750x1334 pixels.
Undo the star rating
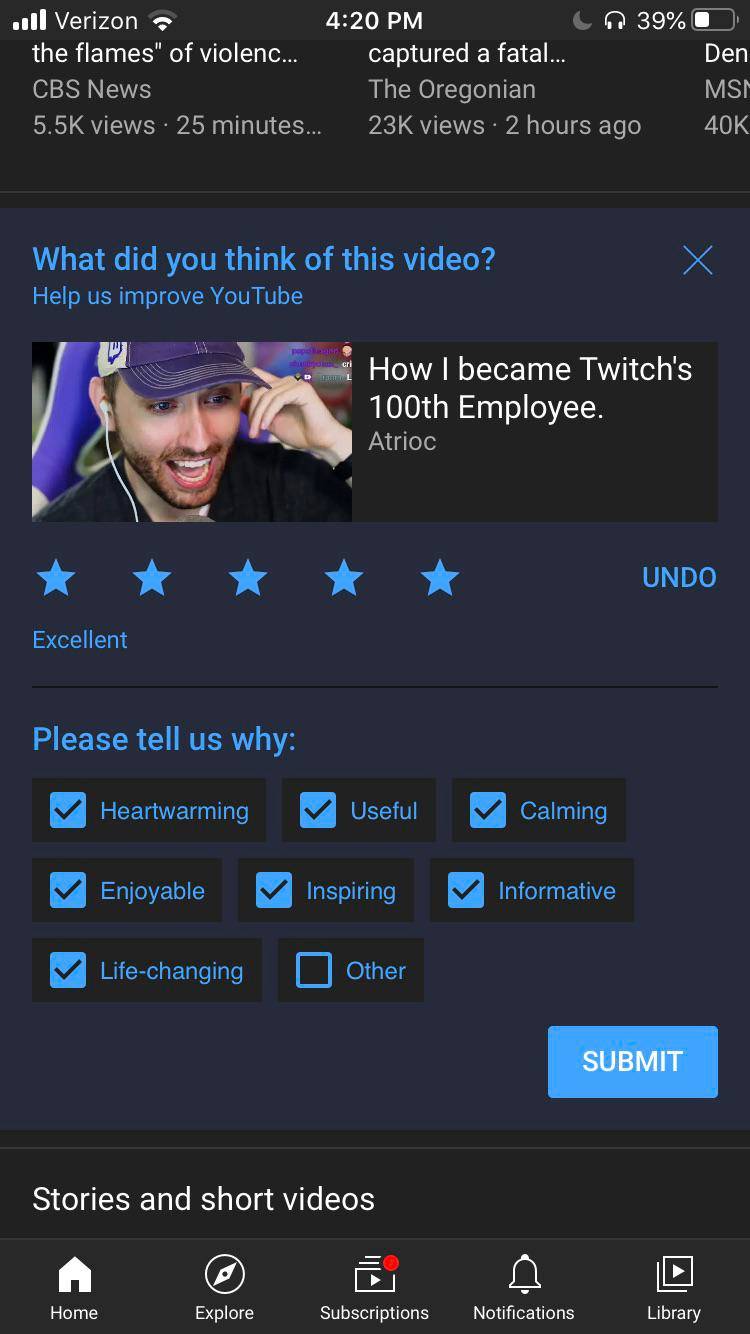[679, 578]
